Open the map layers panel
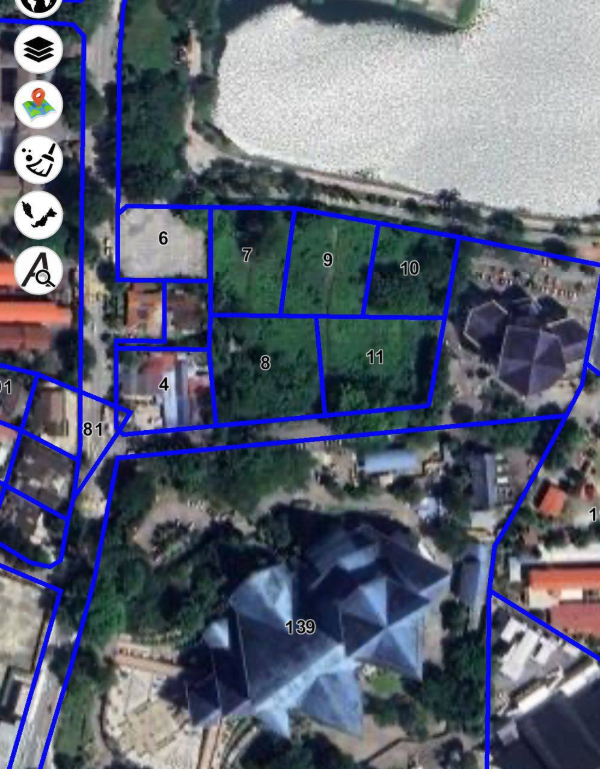The width and height of the screenshot is (600, 769). pos(39,48)
